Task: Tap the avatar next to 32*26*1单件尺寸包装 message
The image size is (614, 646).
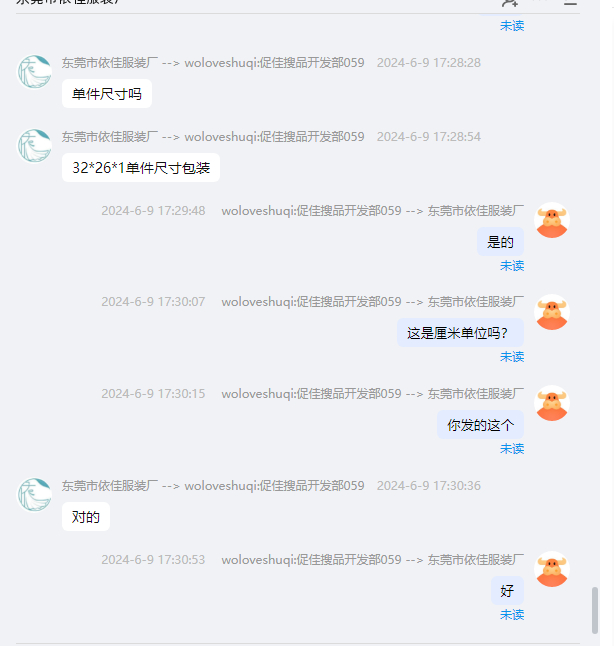Action: [x=35, y=146]
